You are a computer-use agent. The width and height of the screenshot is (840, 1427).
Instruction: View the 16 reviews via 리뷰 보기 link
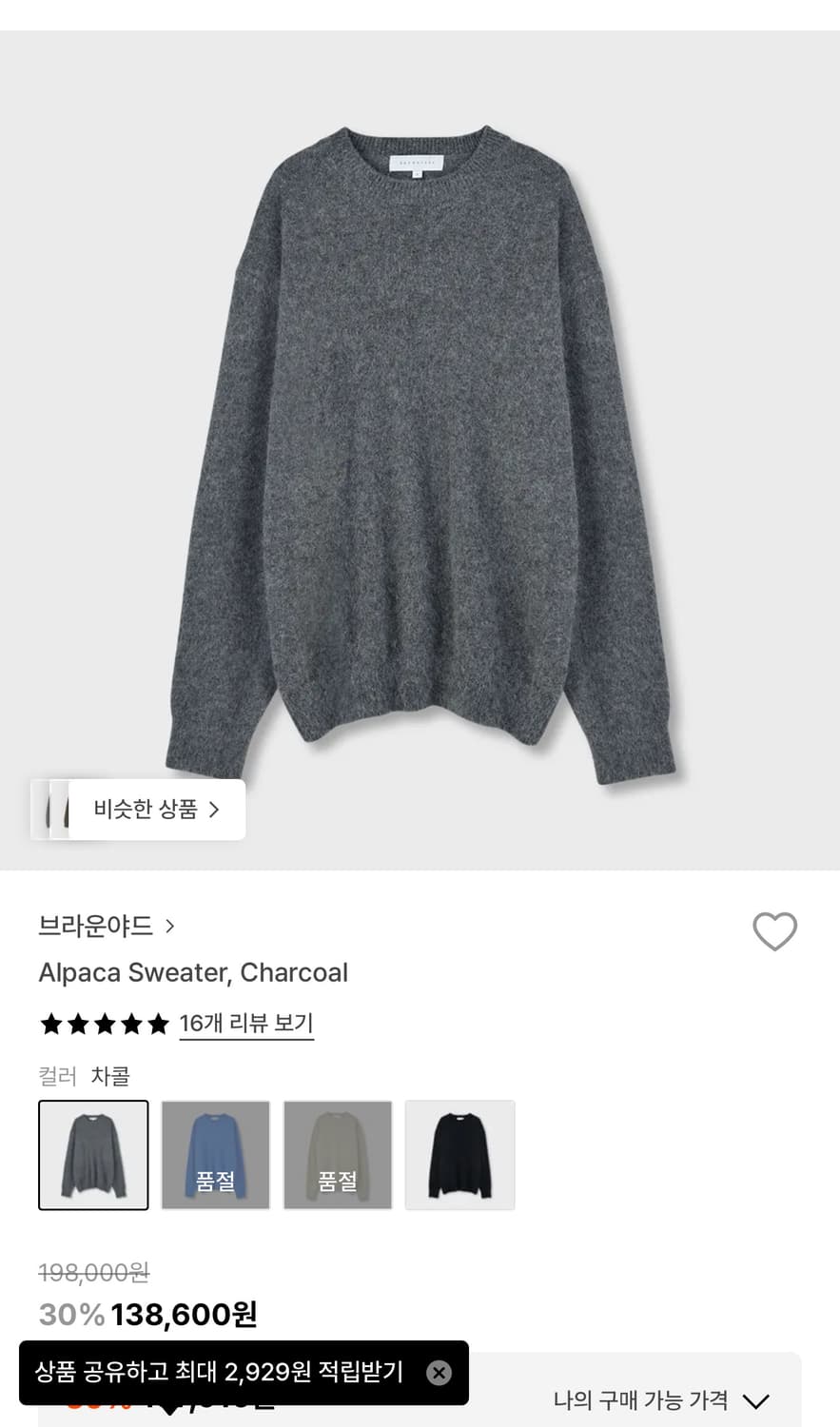[x=246, y=1024]
